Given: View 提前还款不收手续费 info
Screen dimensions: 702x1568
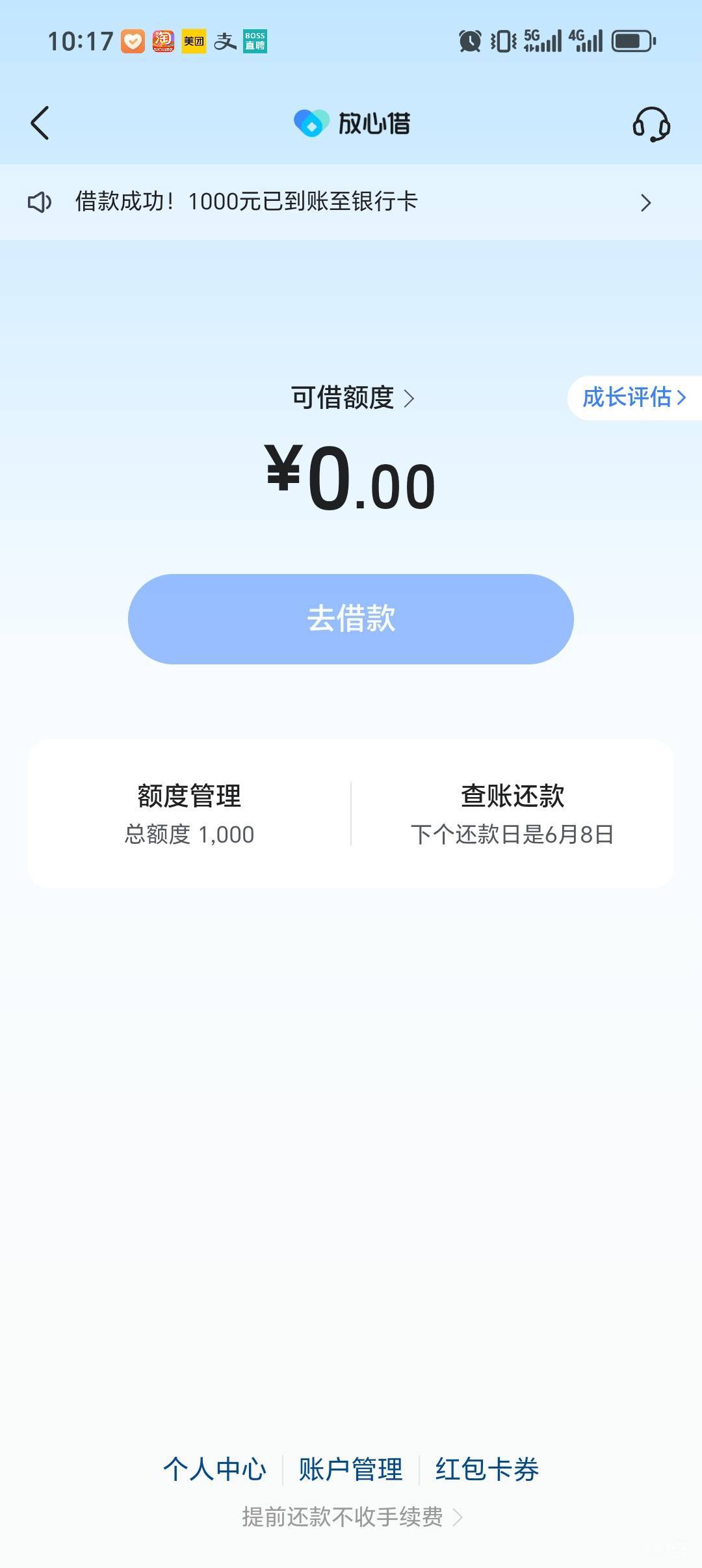Looking at the screenshot, I should (352, 1517).
